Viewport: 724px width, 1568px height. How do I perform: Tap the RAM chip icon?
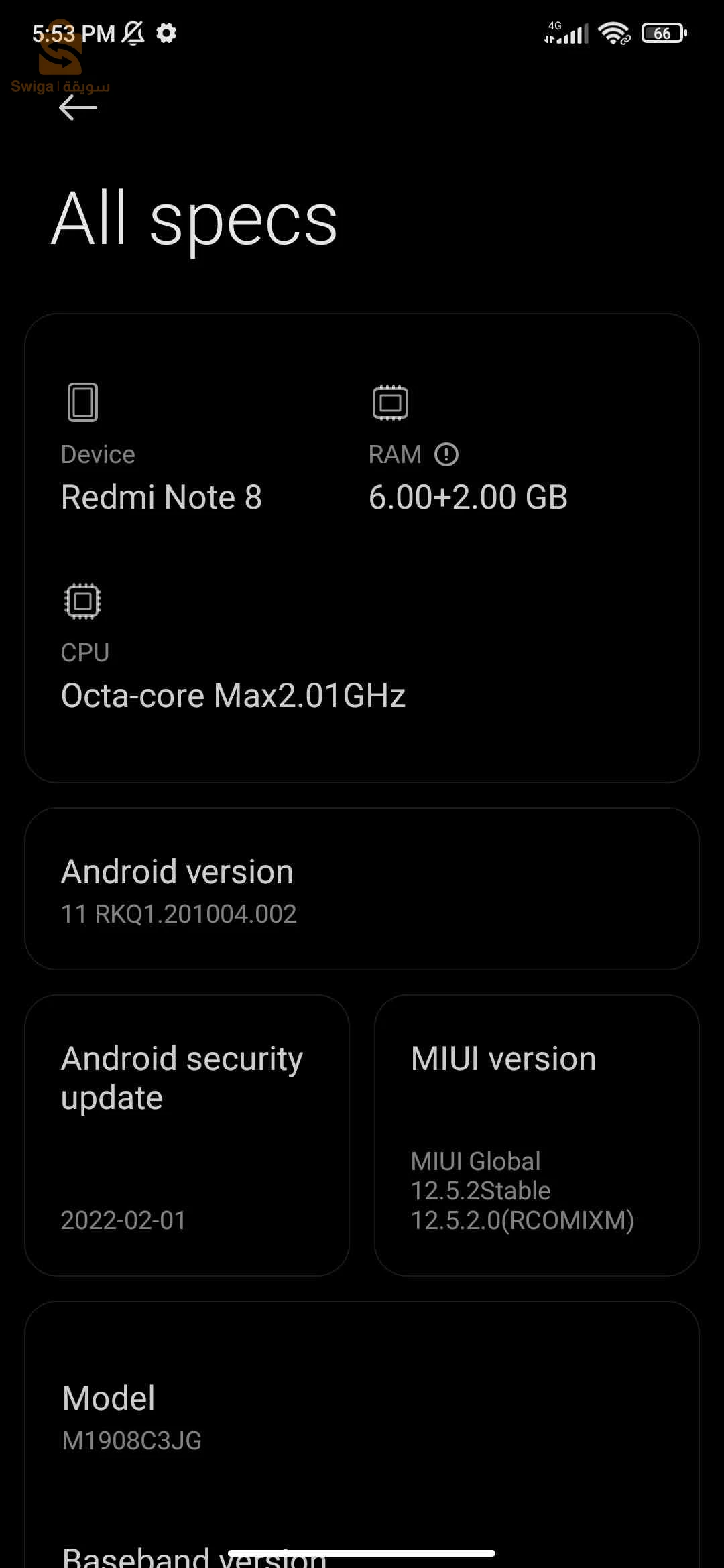tap(389, 402)
